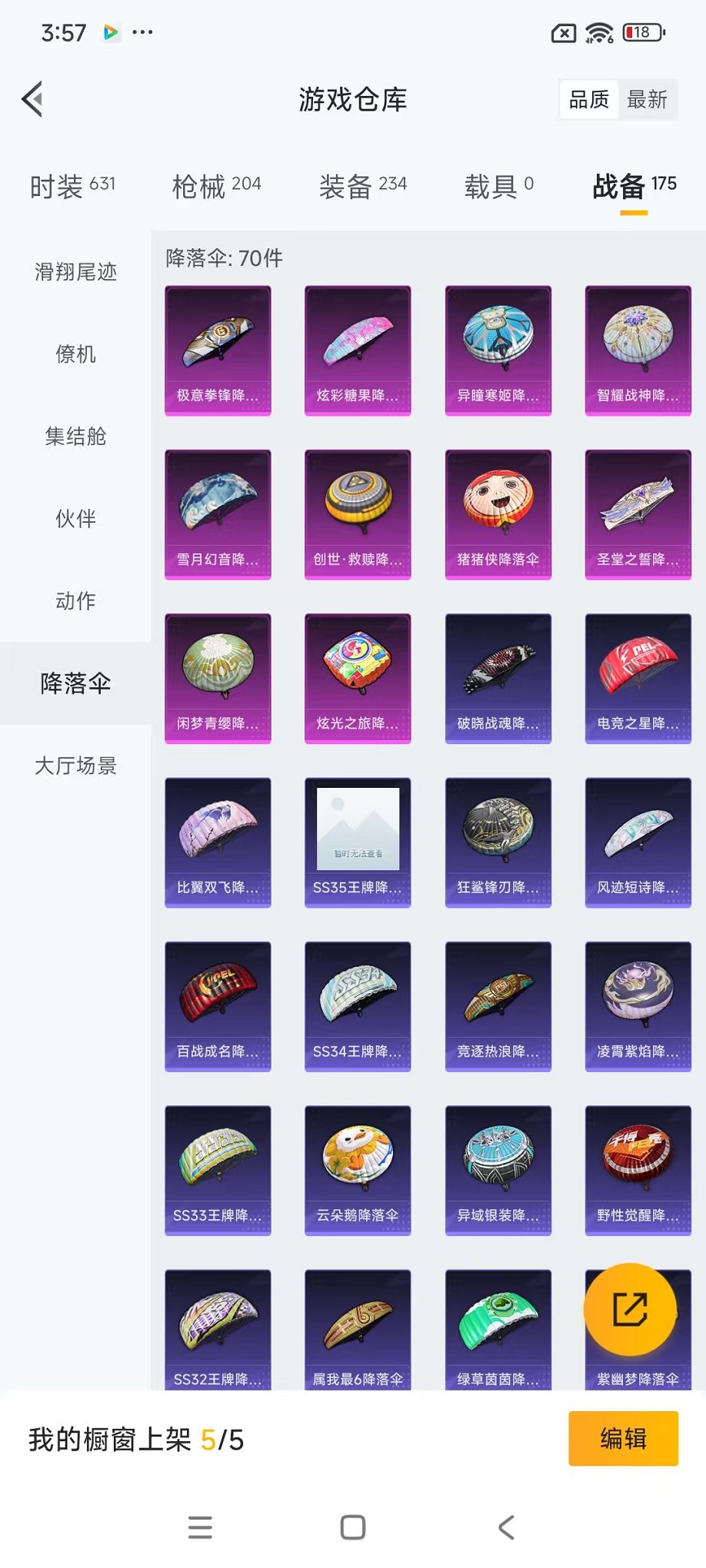
Task: Tap the back navigation icon at bottom right
Action: (505, 1527)
